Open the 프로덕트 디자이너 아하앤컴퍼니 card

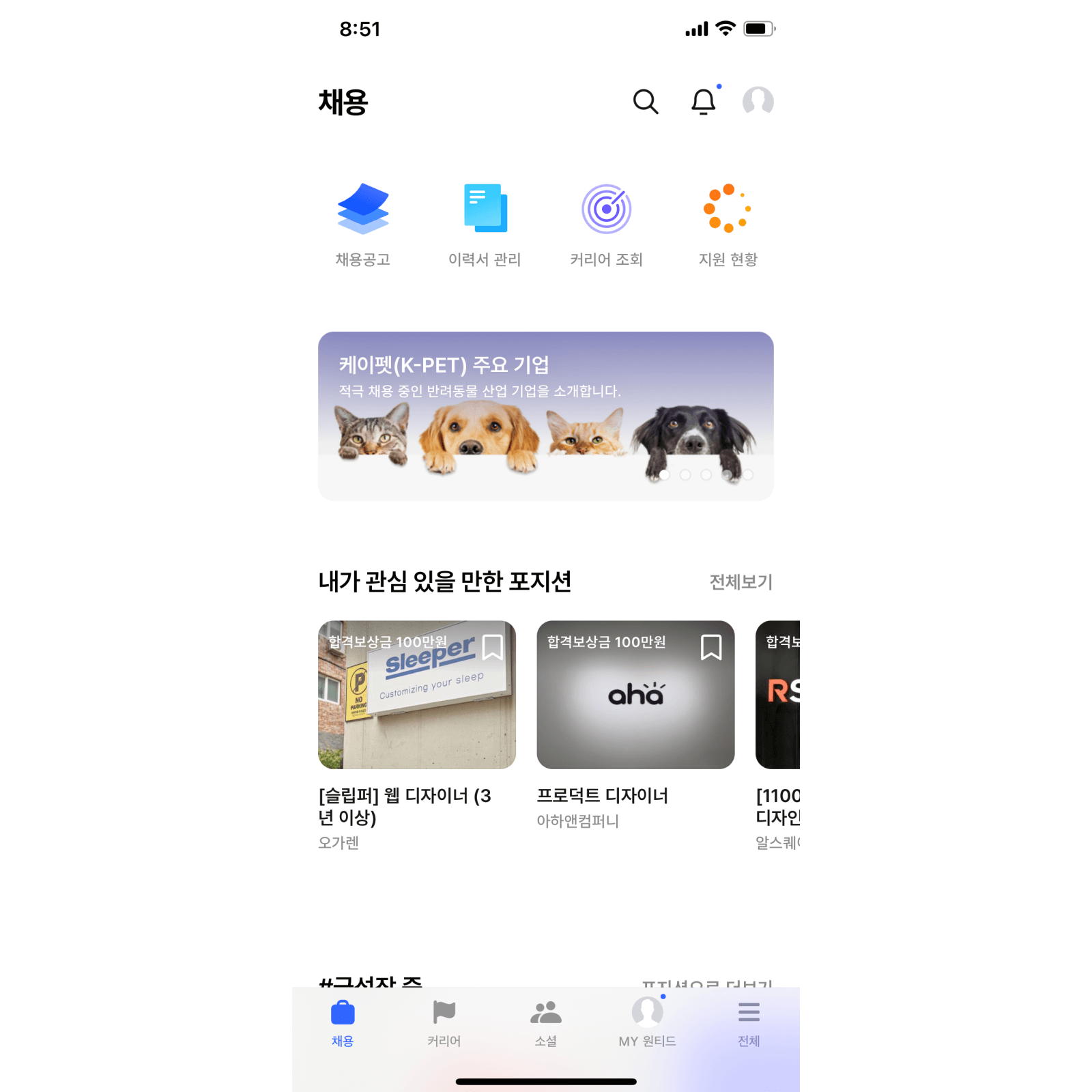tap(635, 717)
